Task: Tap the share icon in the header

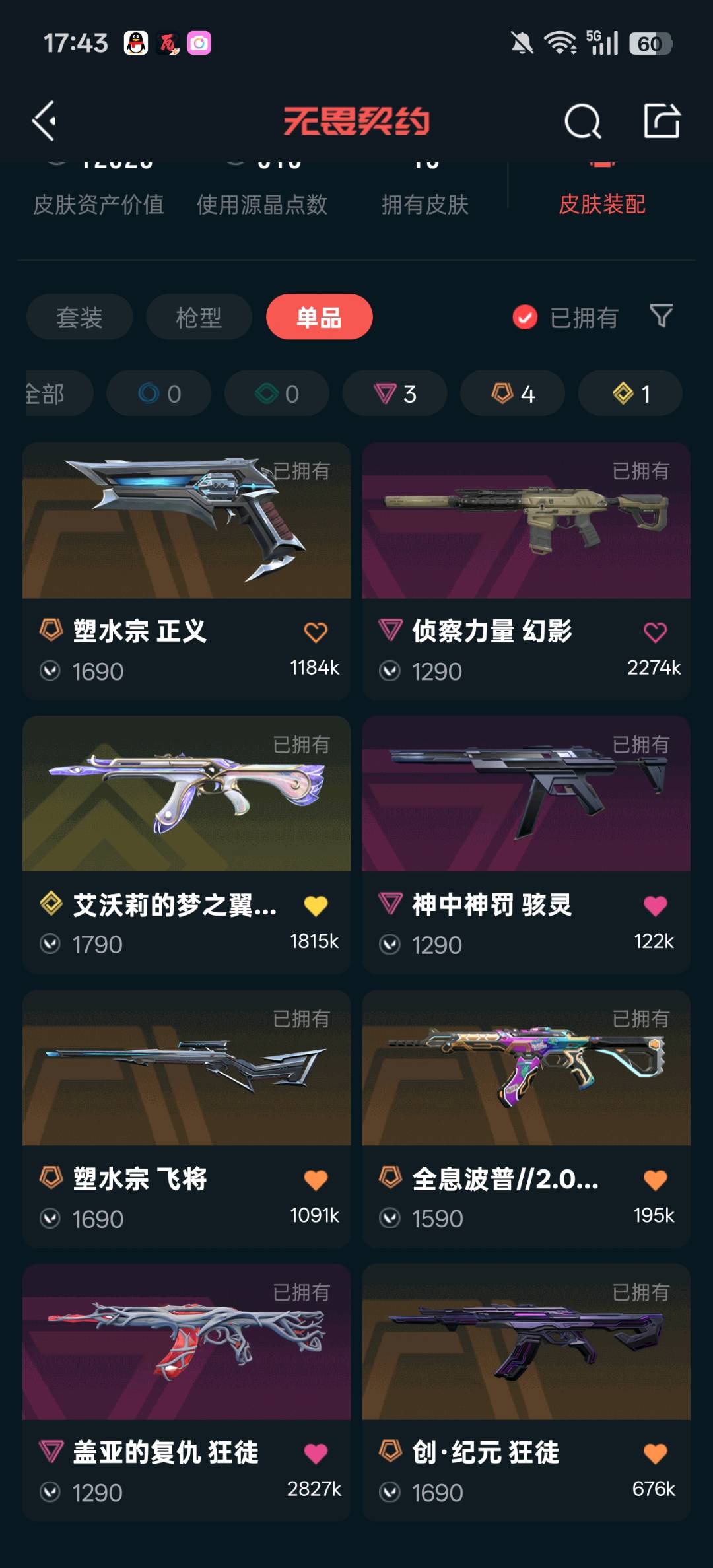Action: pyautogui.click(x=662, y=121)
